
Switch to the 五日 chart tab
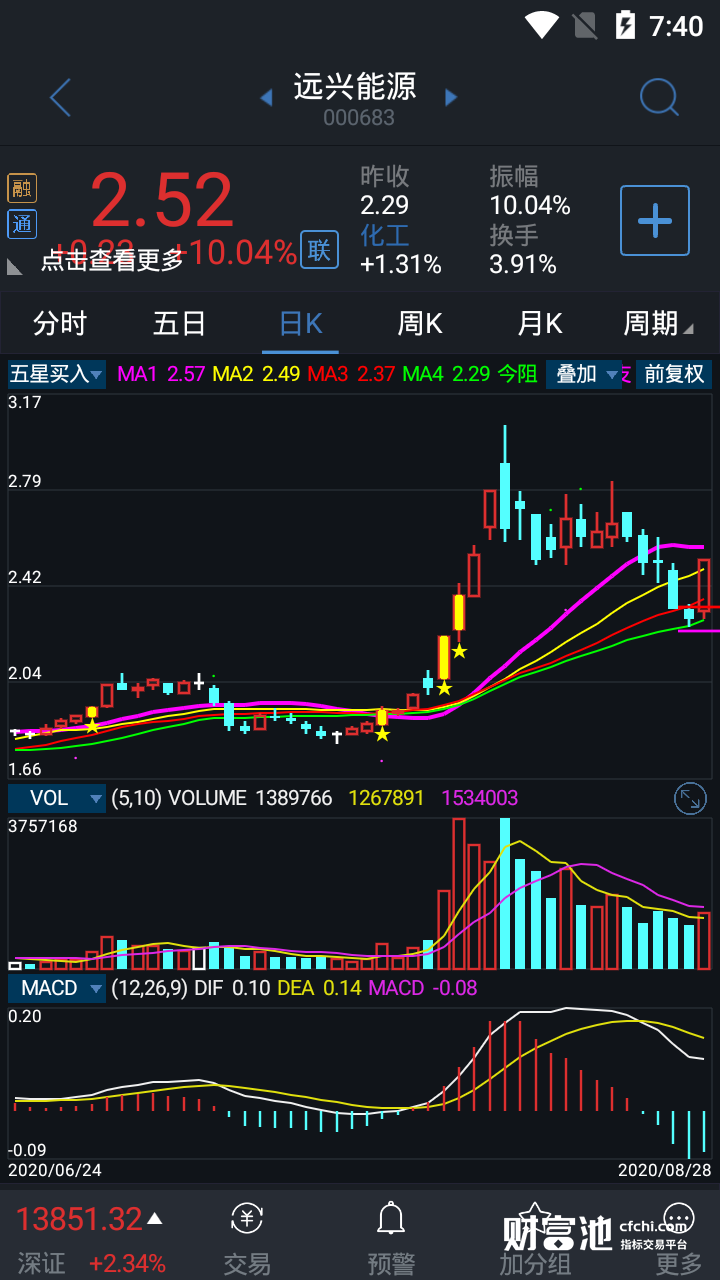coord(180,324)
